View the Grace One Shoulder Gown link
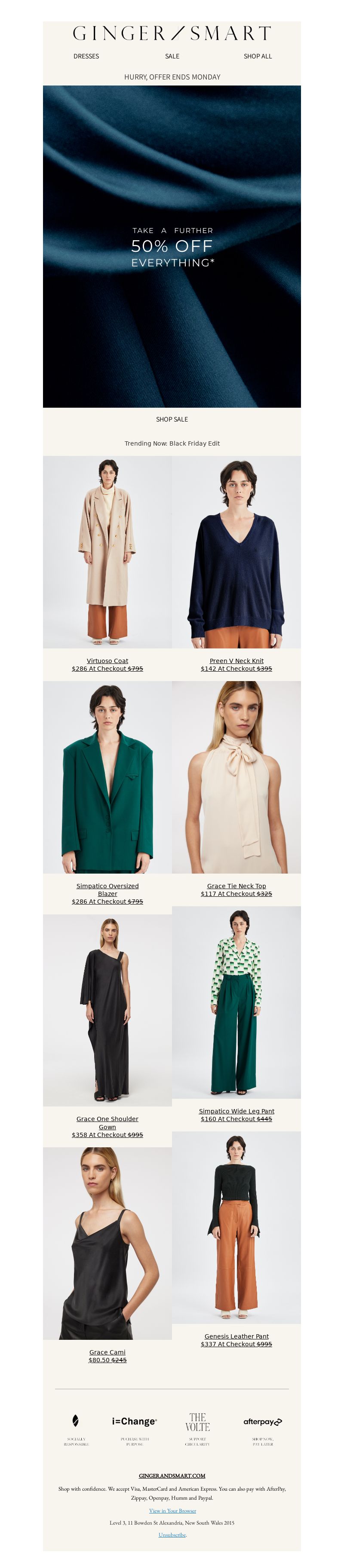This screenshot has height=1568, width=344. [x=107, y=1122]
